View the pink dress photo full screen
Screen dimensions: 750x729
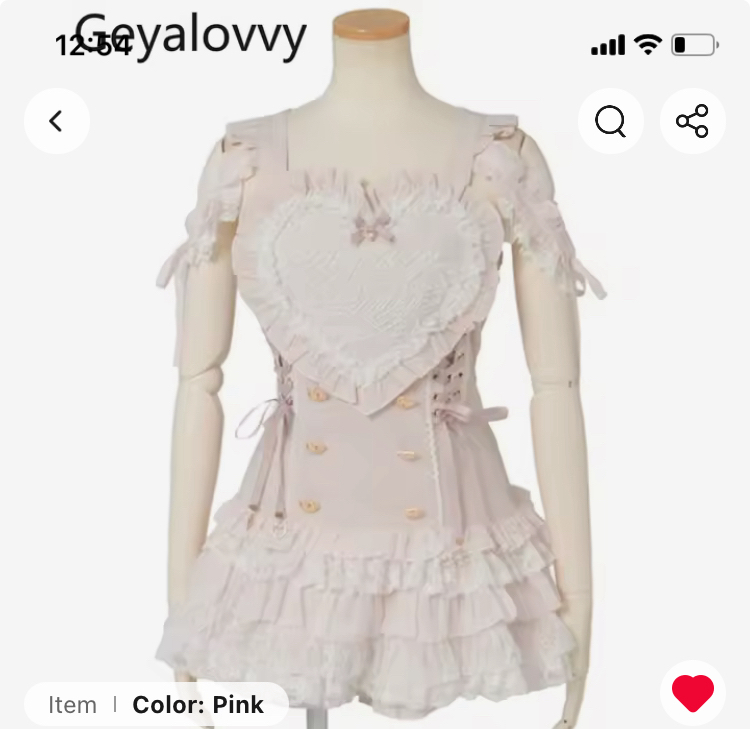[x=375, y=400]
